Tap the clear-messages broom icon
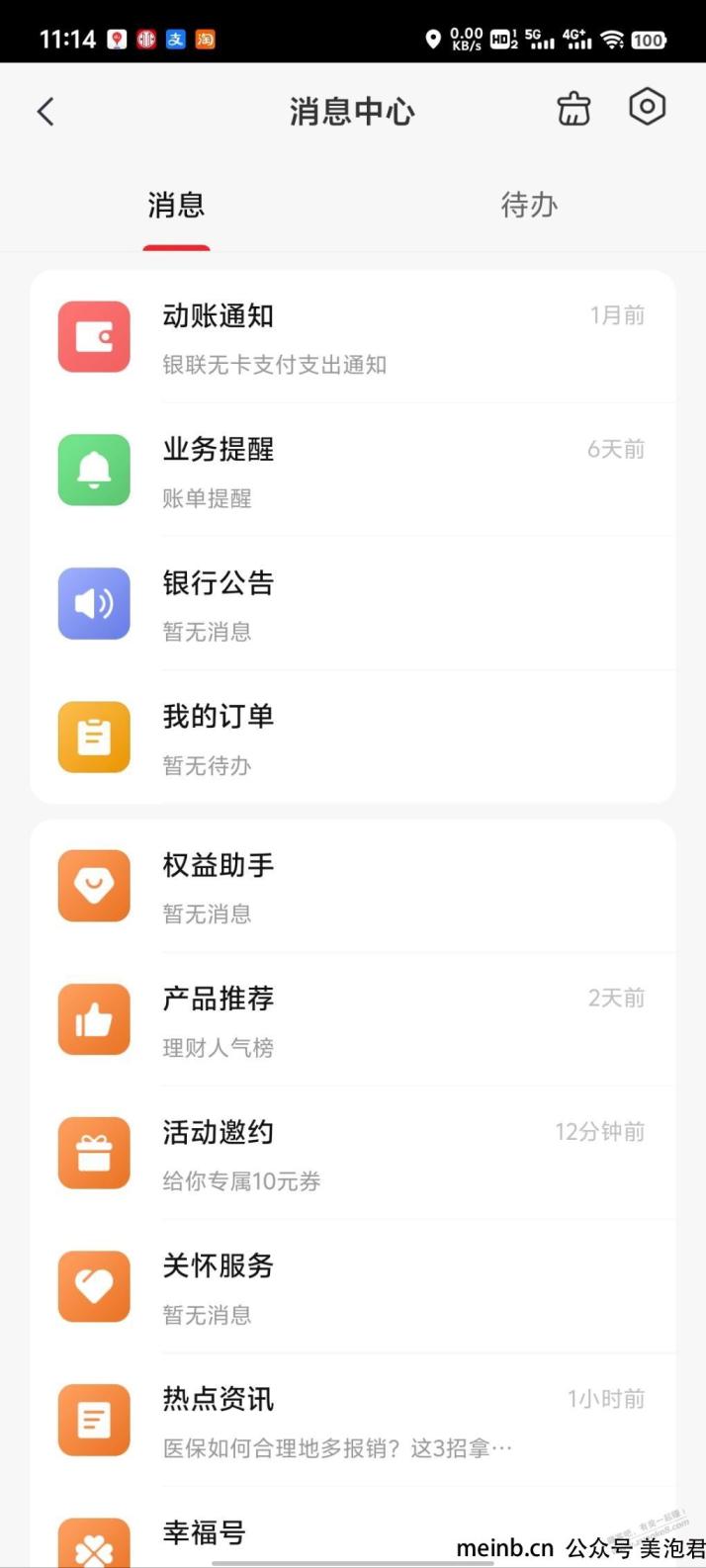 [x=574, y=109]
